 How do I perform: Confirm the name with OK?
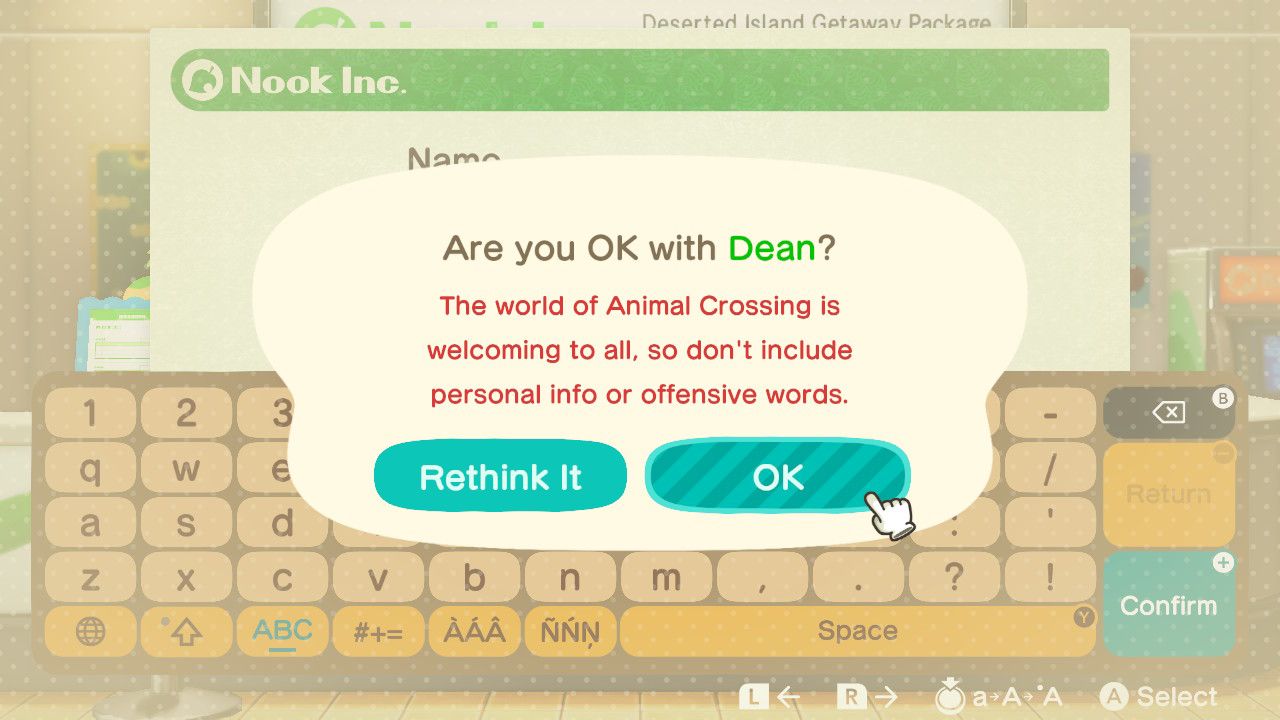778,477
